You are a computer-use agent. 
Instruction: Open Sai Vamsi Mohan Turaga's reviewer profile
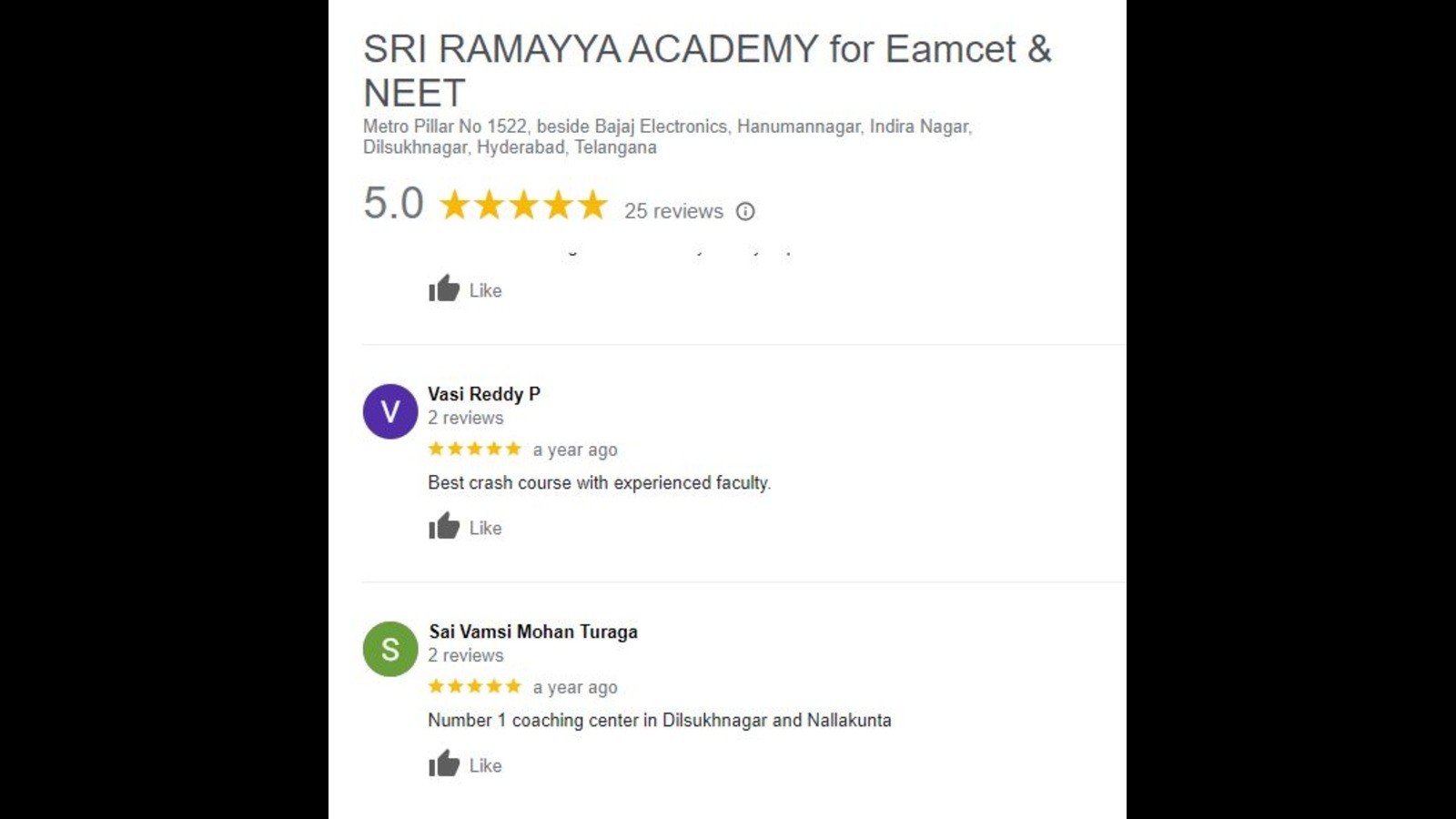[x=533, y=632]
